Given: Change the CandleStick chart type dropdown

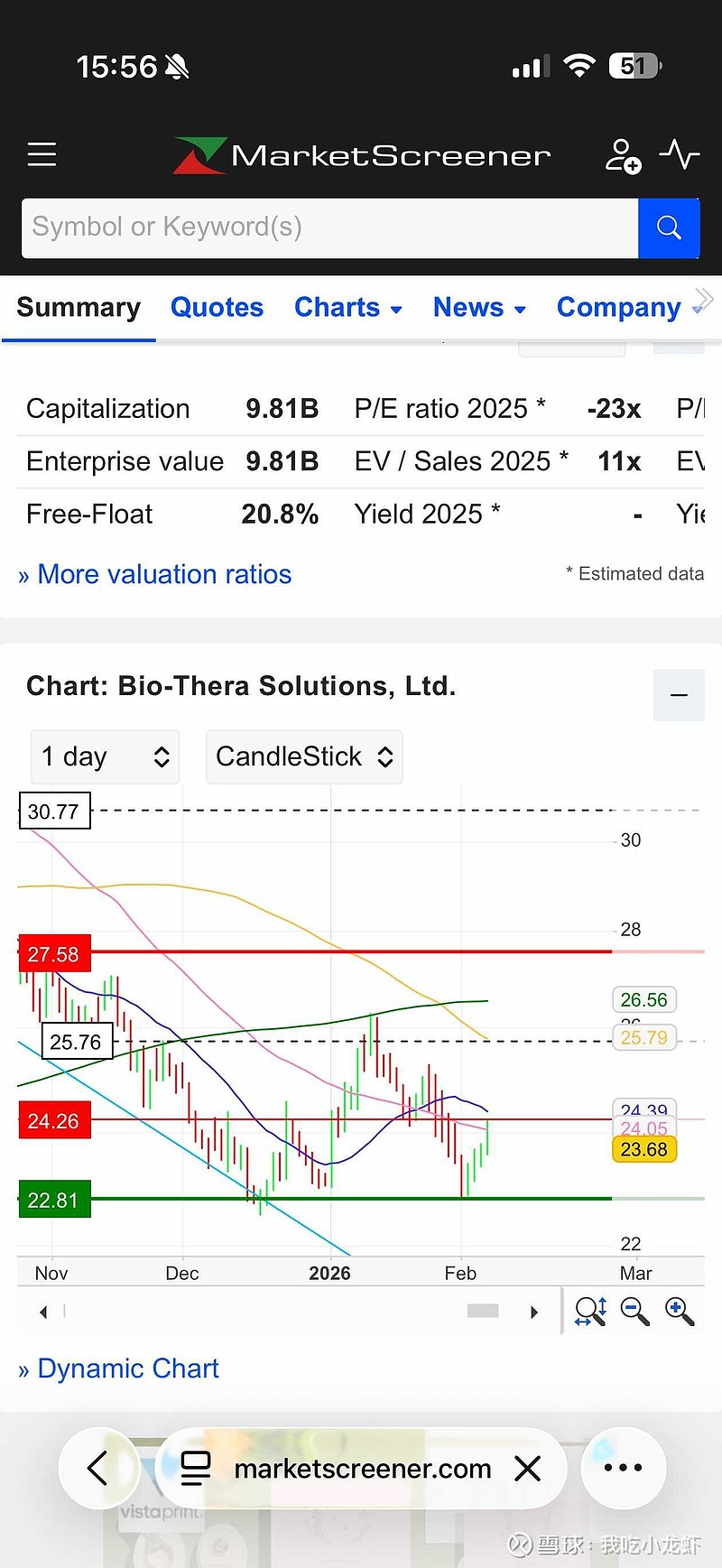Looking at the screenshot, I should [x=304, y=756].
